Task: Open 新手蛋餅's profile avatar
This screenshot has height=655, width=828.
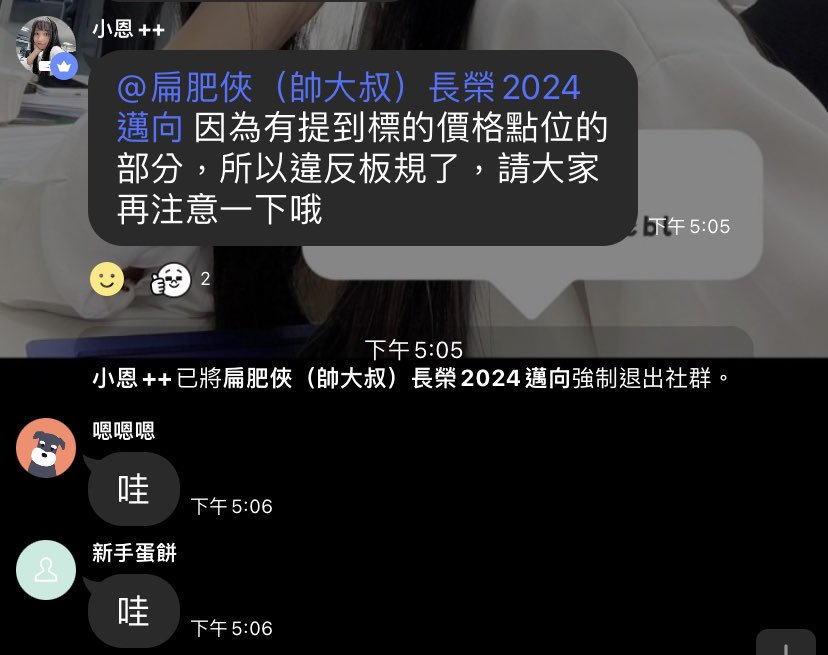Action: (x=46, y=570)
